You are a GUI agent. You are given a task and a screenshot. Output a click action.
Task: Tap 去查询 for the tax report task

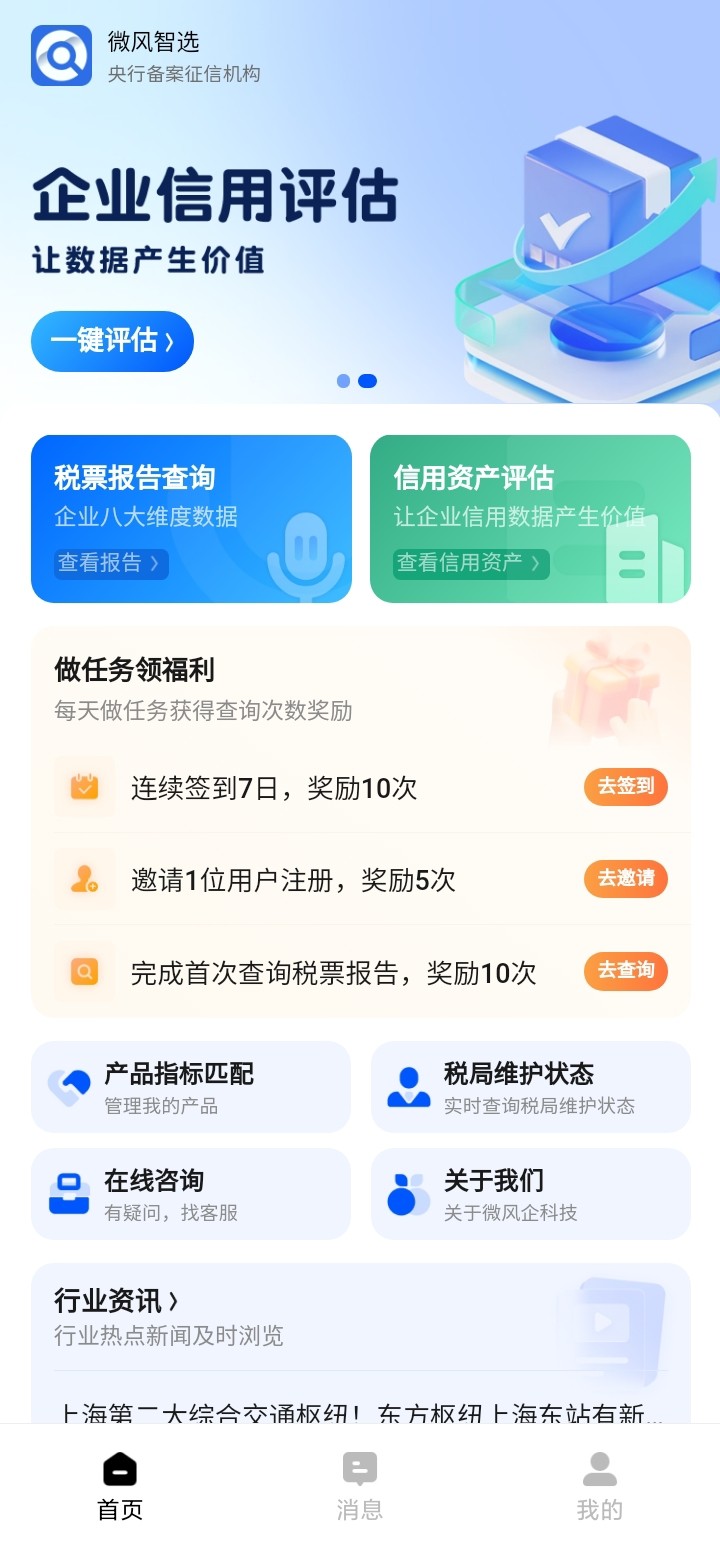(x=625, y=971)
